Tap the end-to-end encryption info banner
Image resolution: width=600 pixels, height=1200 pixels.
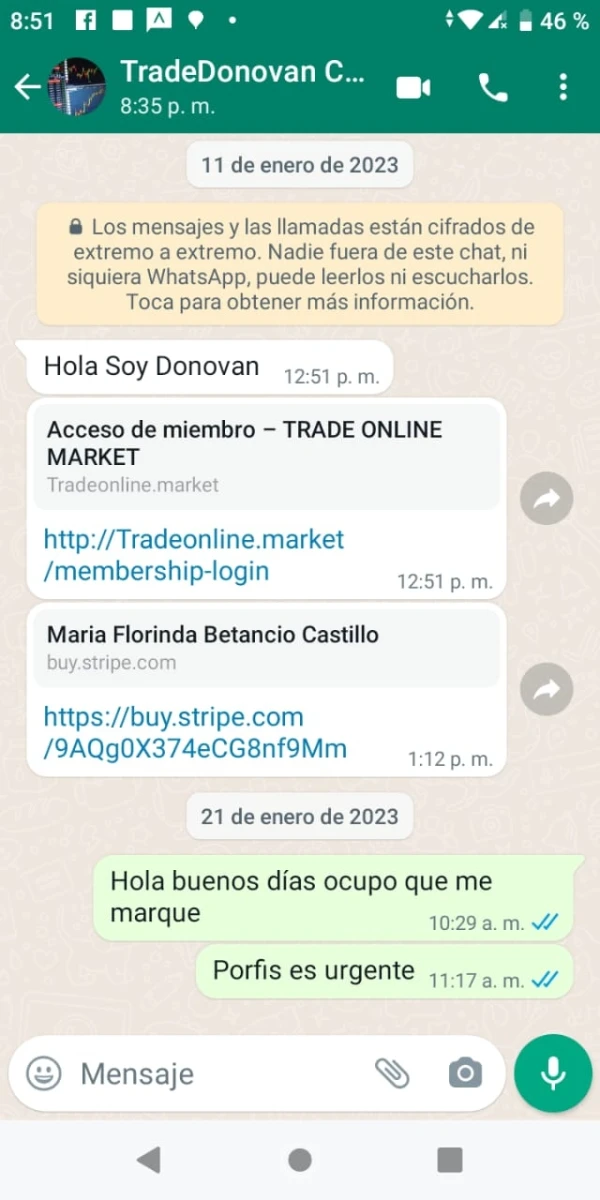(300, 264)
